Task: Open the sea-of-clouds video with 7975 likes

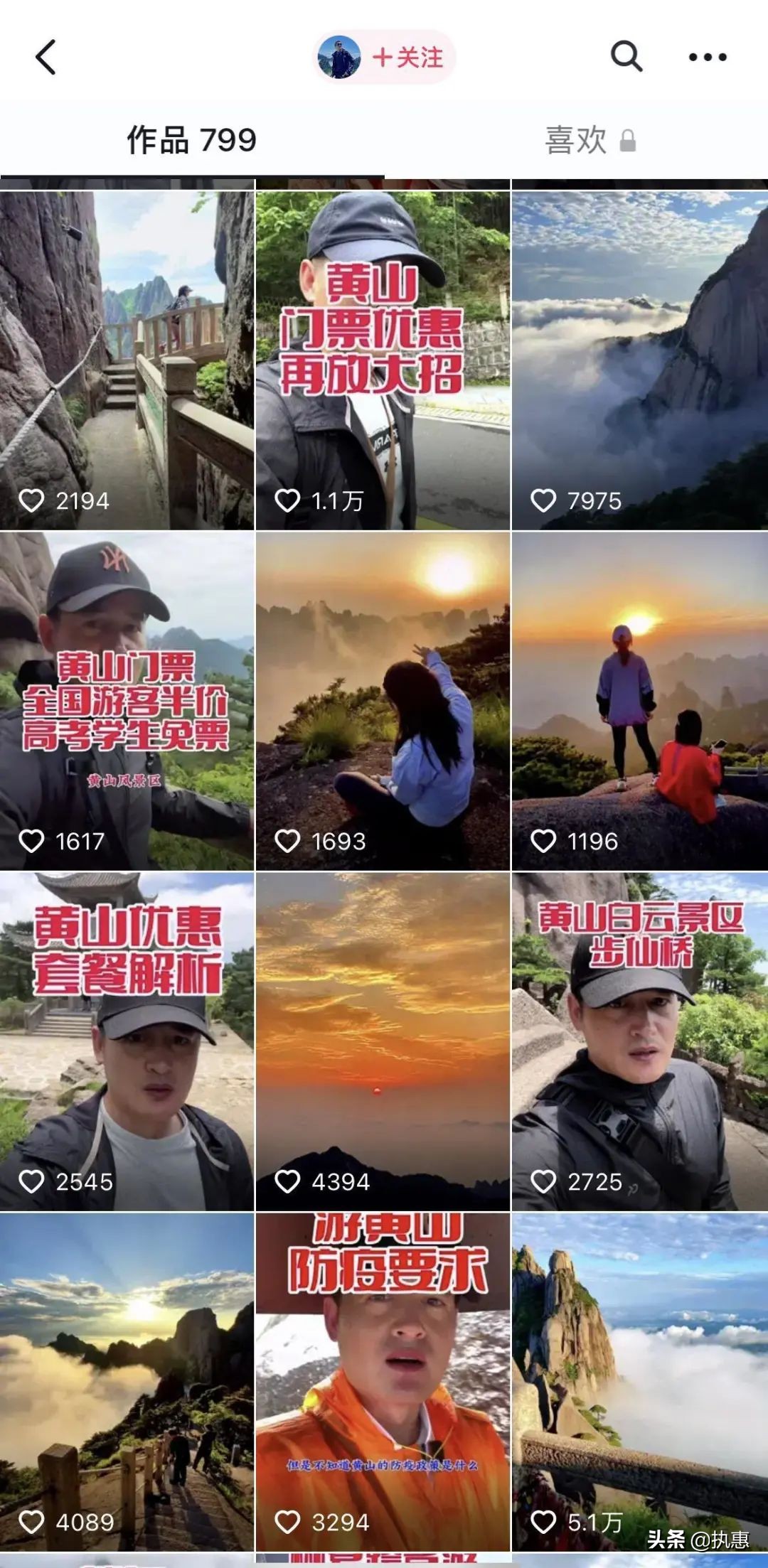Action: [639, 360]
